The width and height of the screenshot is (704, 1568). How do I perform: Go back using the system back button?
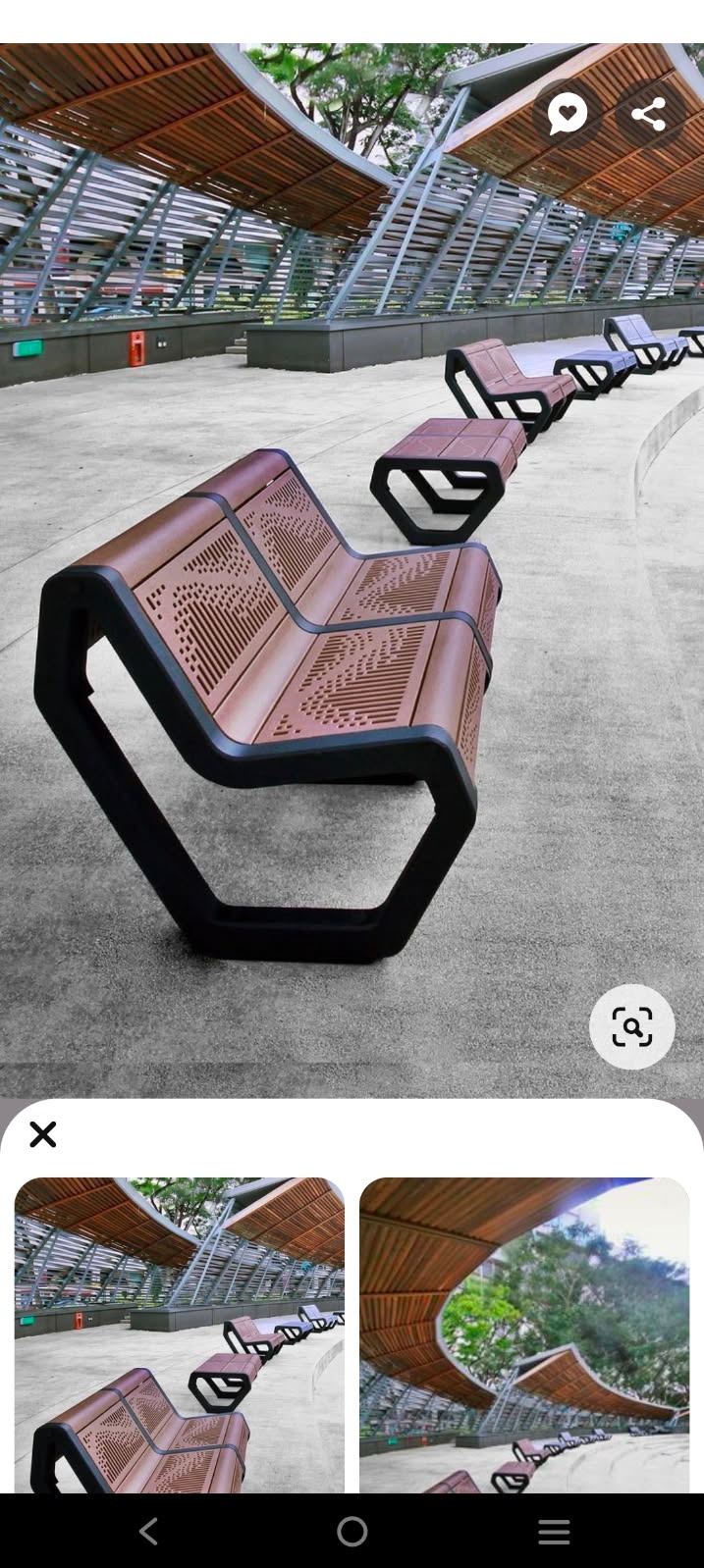click(148, 1531)
